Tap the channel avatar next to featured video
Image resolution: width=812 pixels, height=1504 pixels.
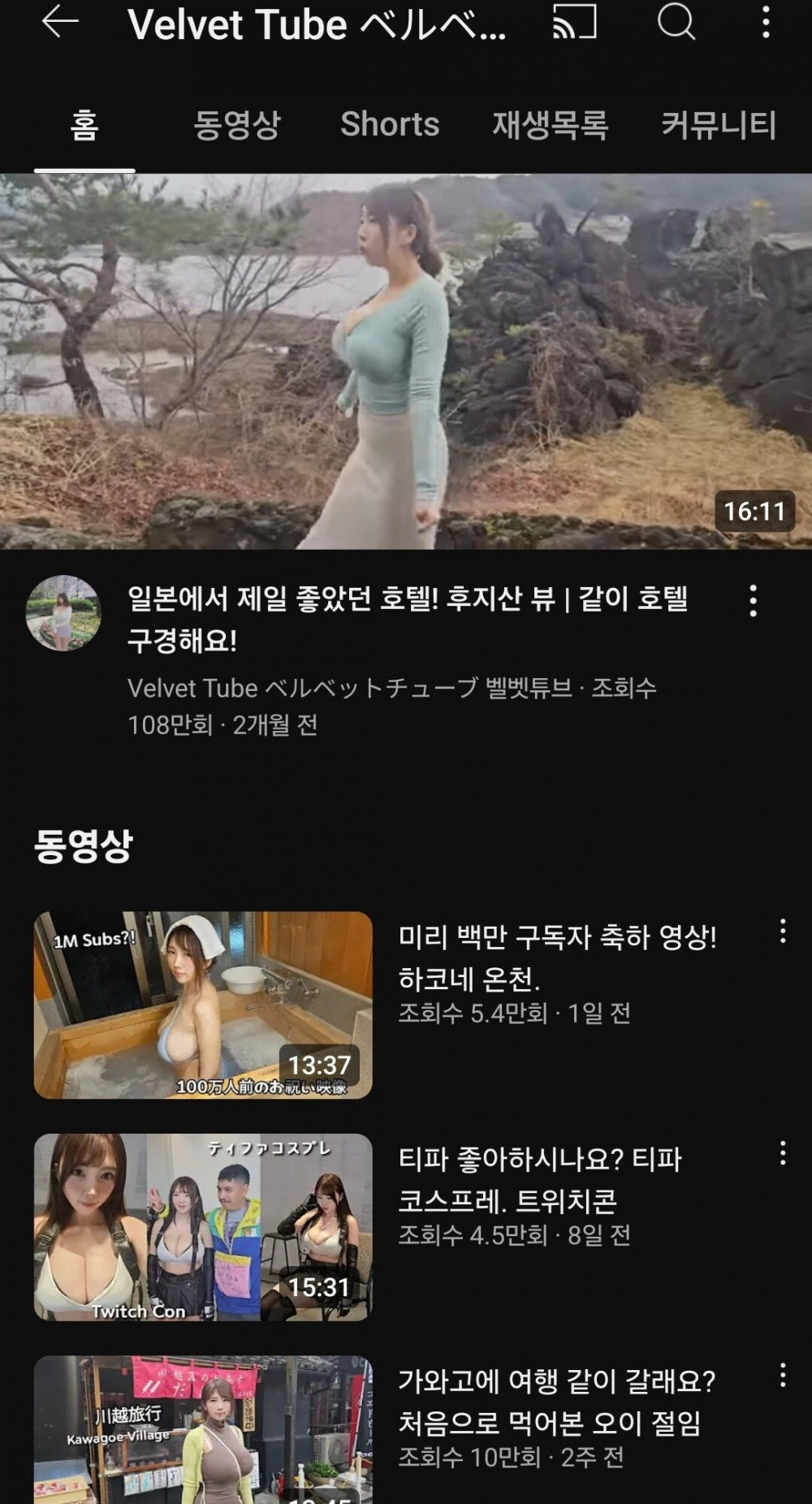point(63,615)
